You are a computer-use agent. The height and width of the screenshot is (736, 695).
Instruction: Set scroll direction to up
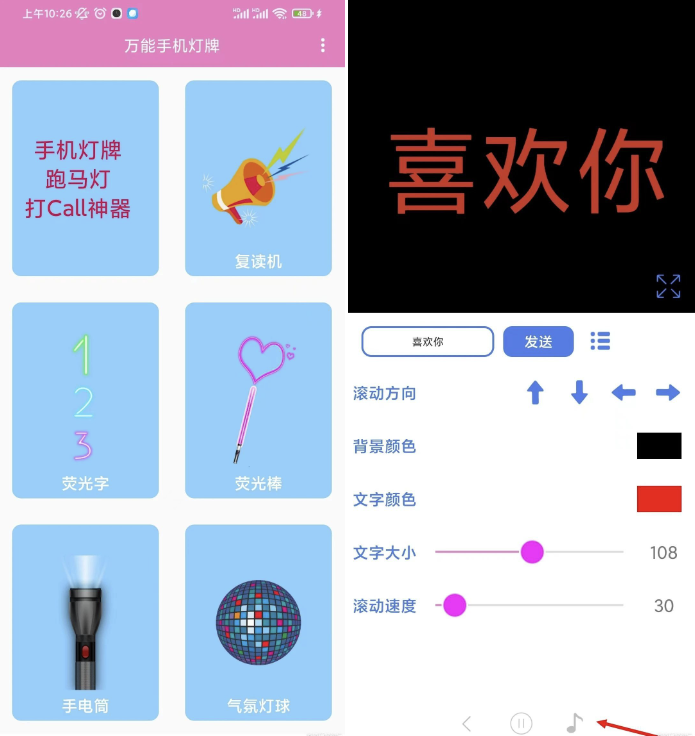click(535, 393)
